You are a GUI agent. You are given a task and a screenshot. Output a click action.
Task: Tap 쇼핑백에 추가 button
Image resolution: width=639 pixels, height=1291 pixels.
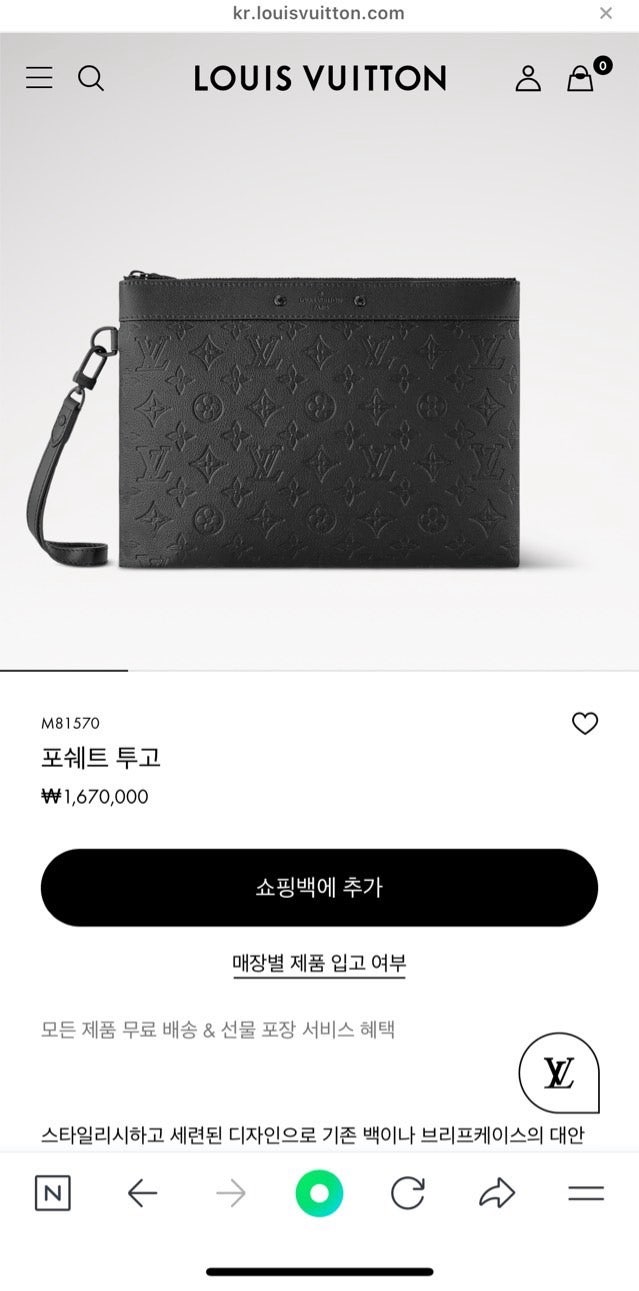[319, 887]
